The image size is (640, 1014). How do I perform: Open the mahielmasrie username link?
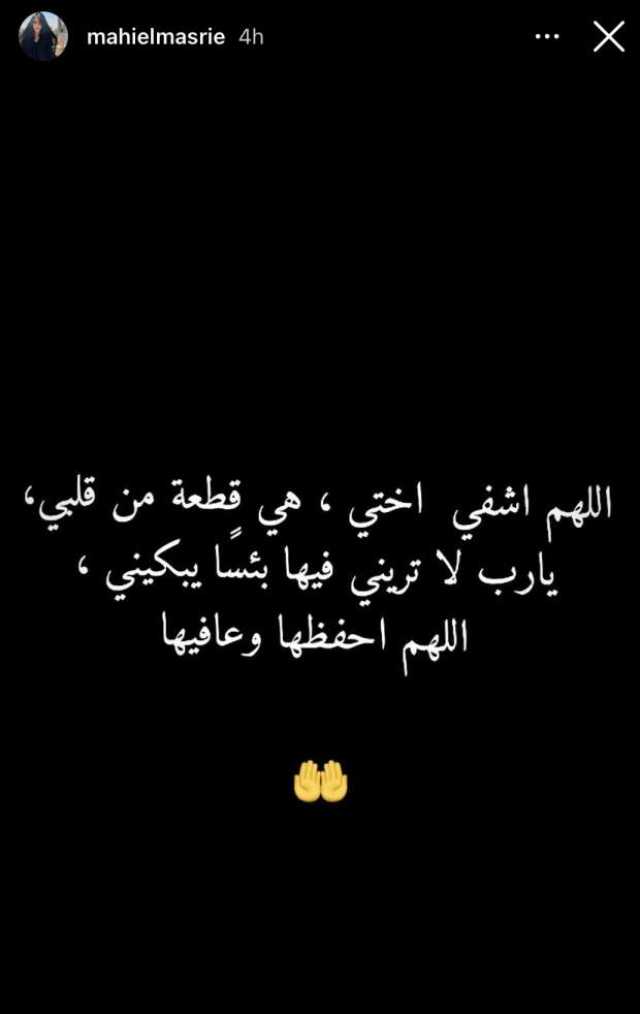tap(157, 37)
